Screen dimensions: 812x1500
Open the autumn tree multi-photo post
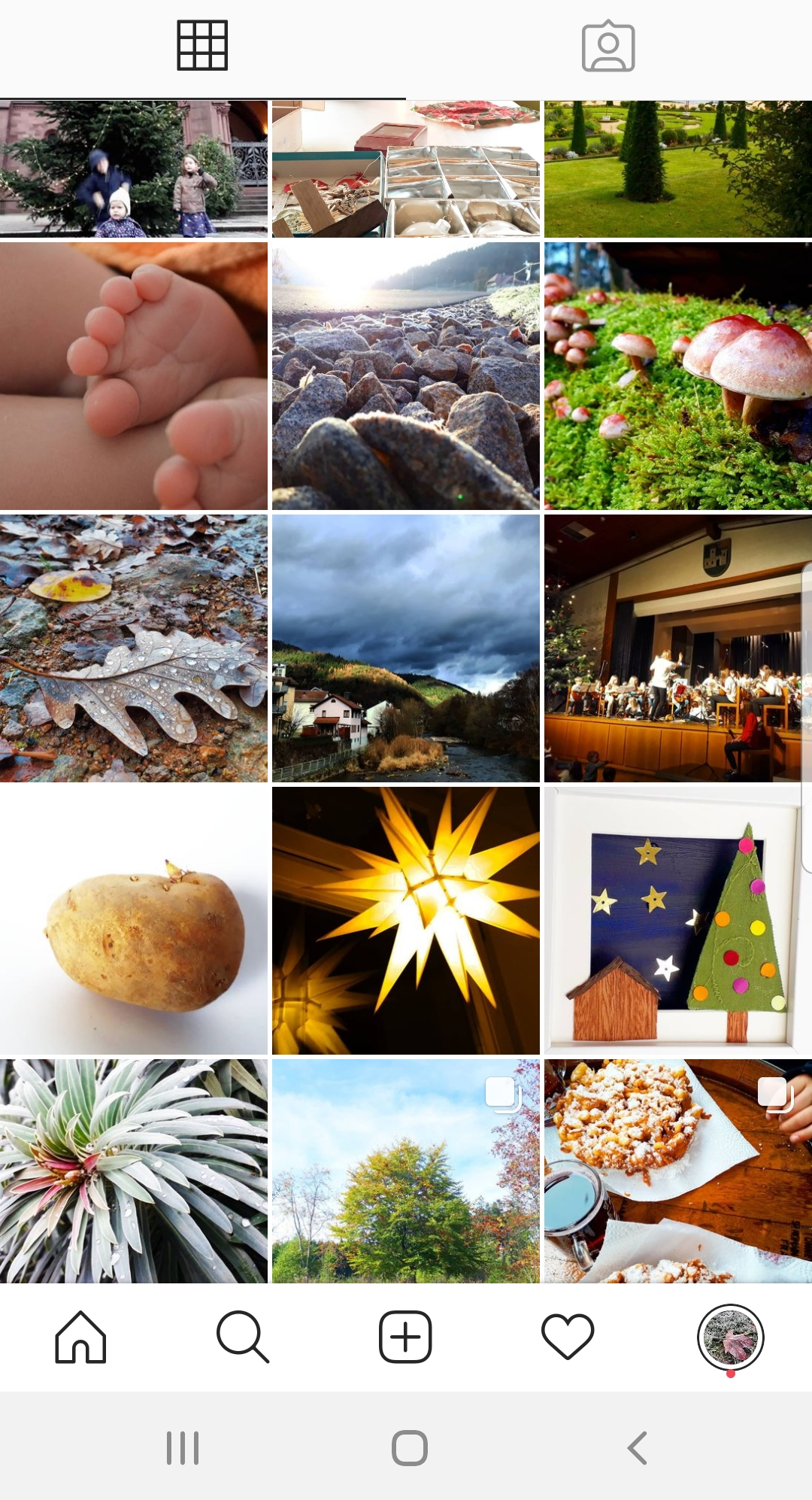tap(406, 1171)
